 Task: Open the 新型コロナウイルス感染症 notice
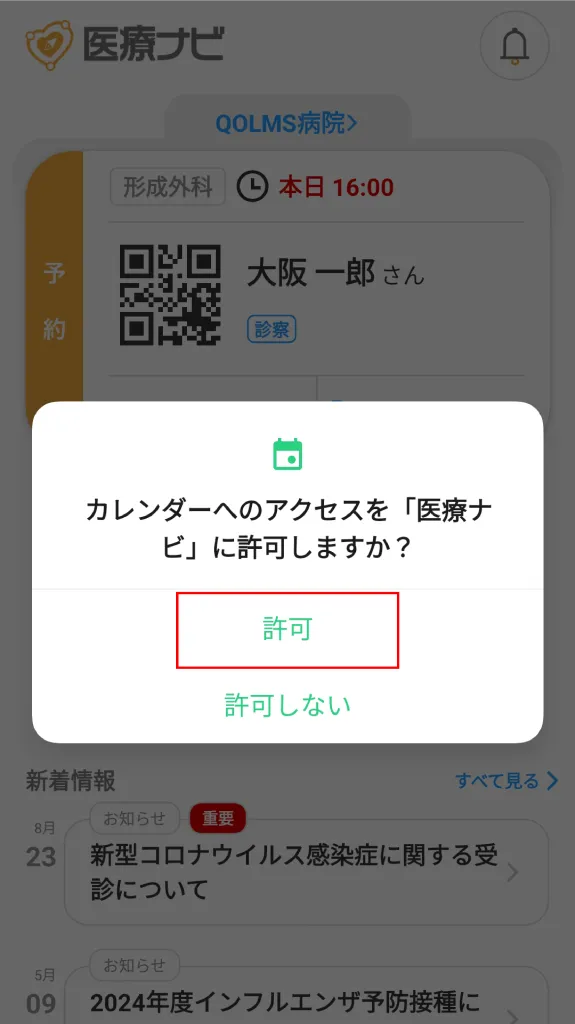tap(306, 872)
